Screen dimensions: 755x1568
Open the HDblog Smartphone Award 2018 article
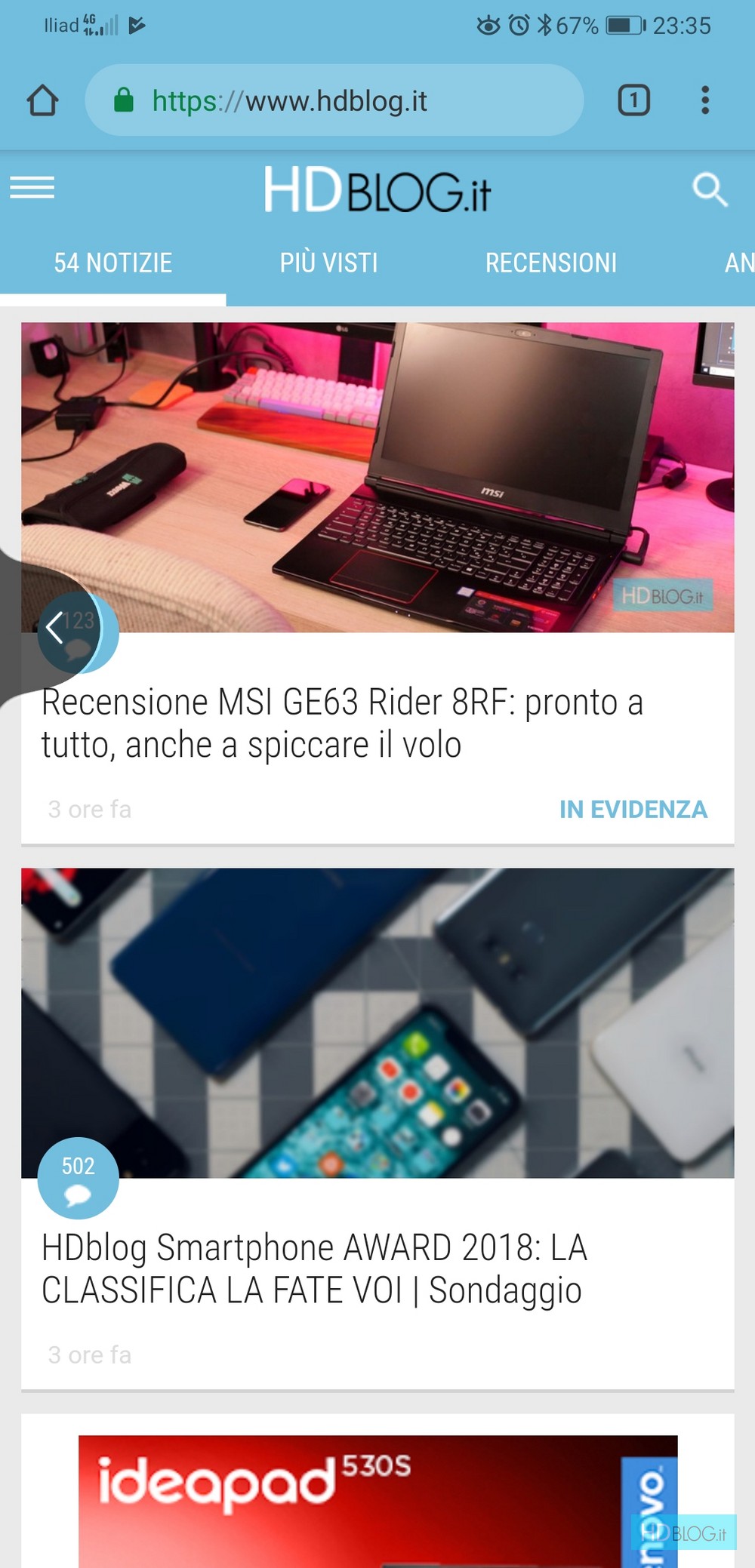(314, 1268)
